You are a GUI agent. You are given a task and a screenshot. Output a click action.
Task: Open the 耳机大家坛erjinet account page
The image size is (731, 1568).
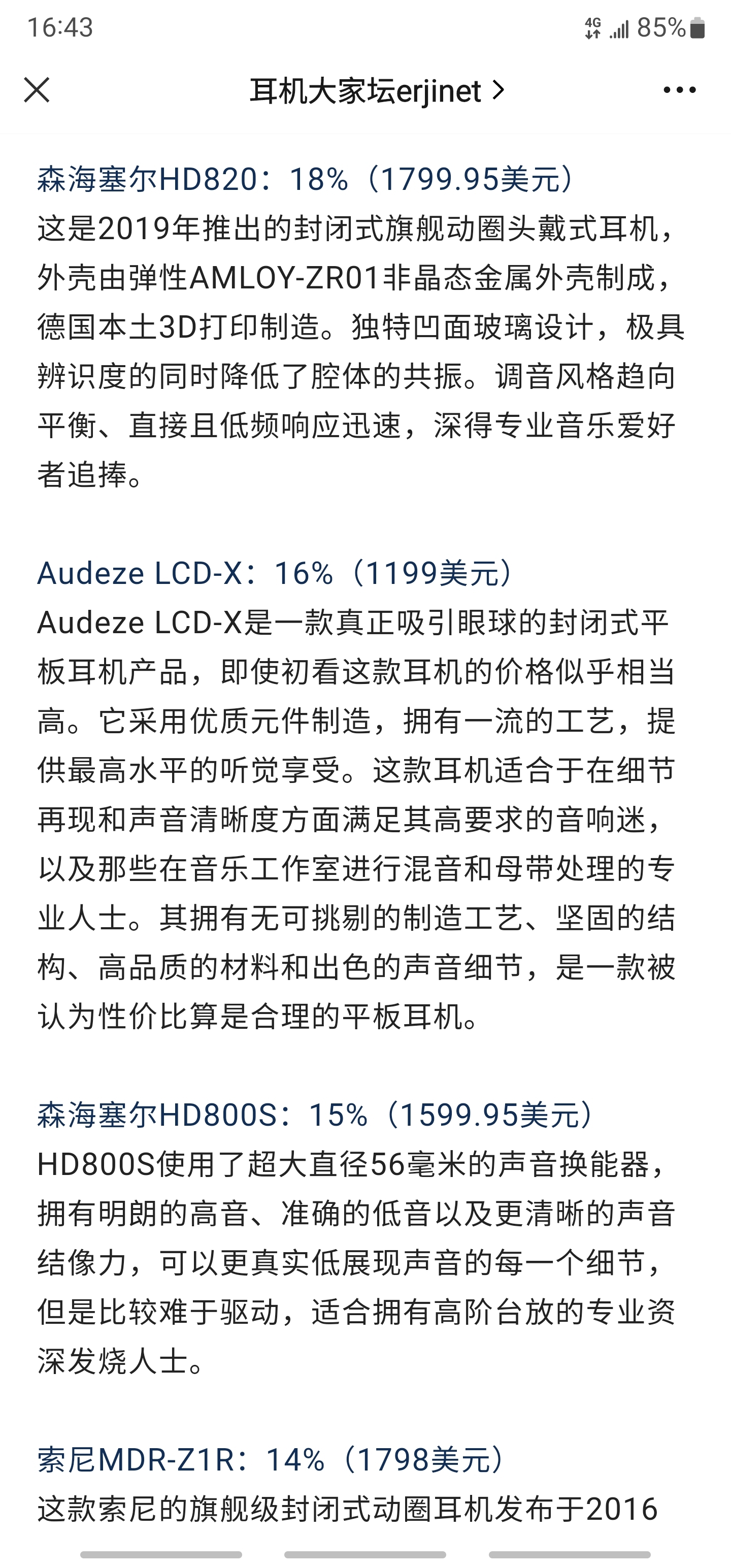click(x=377, y=91)
